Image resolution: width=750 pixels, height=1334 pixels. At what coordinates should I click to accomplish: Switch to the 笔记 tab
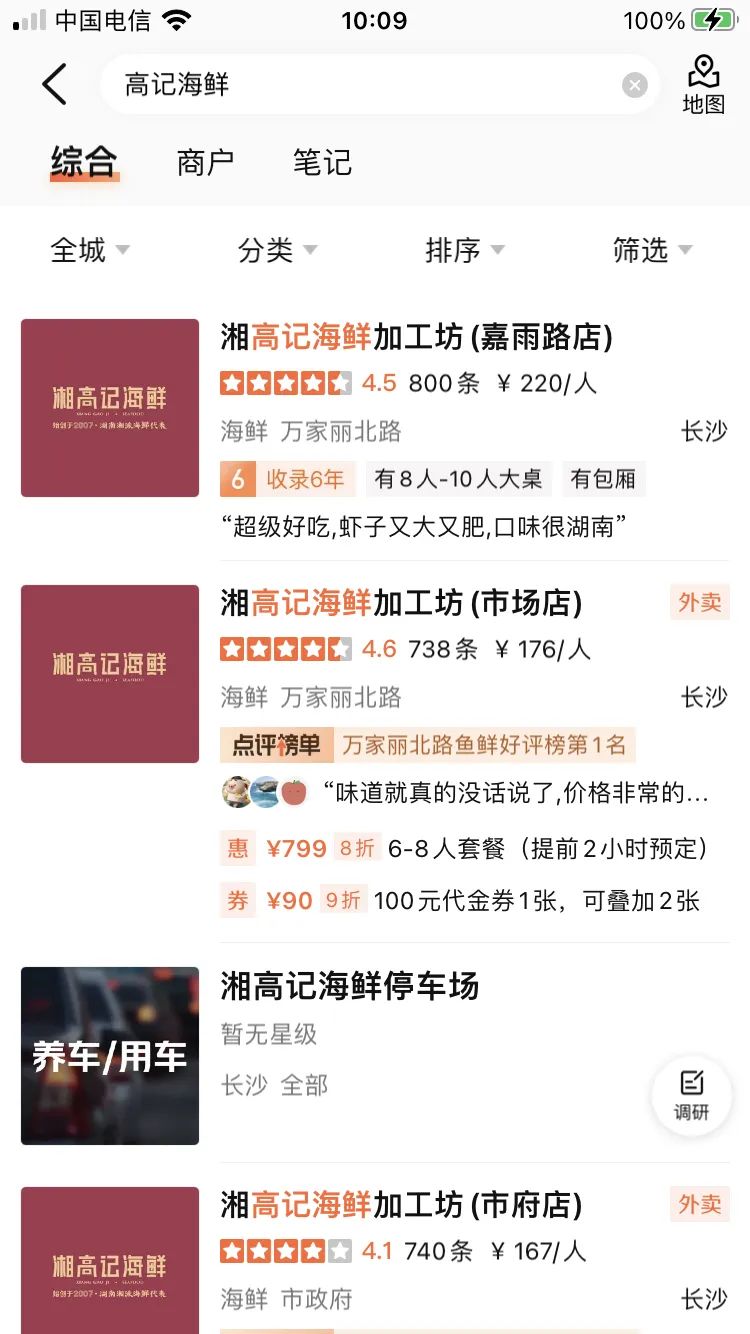322,162
